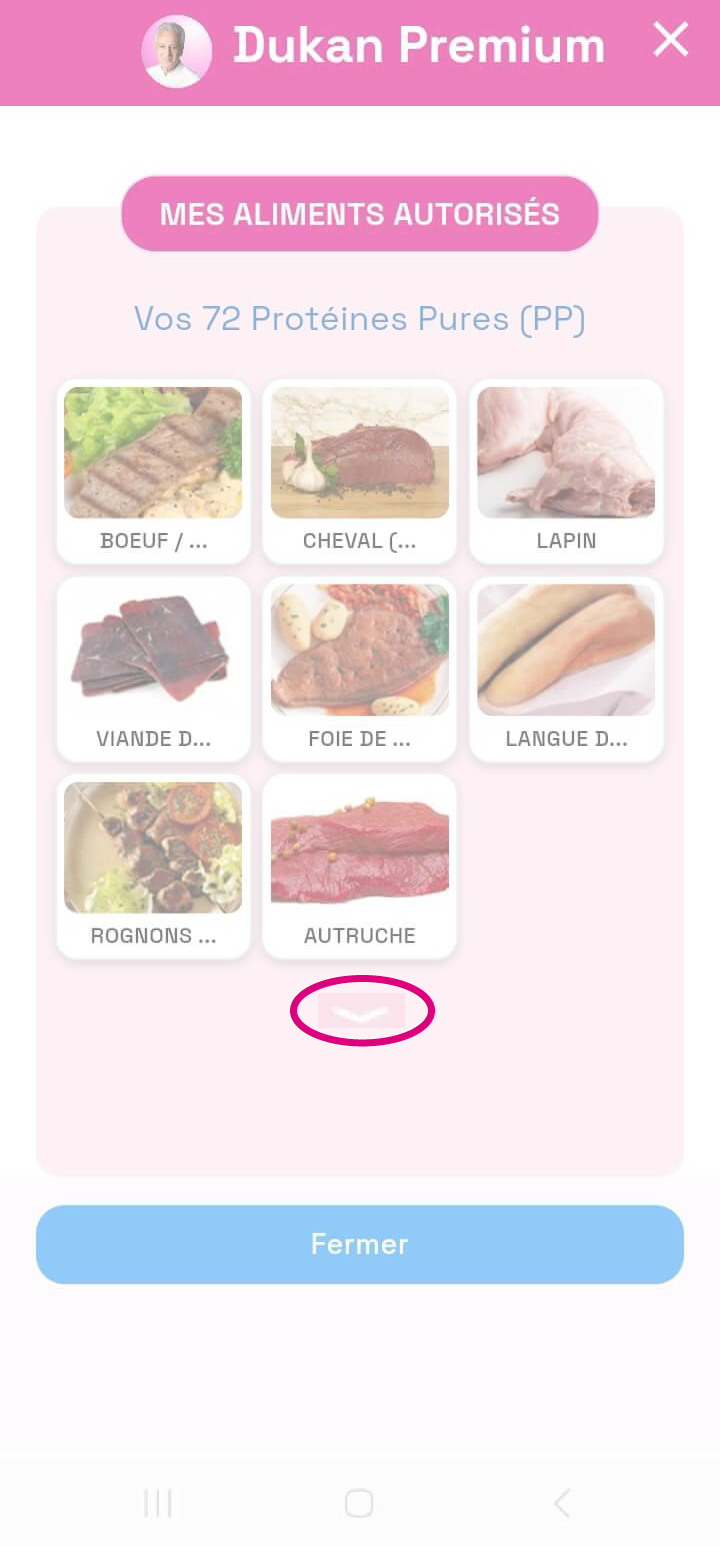Open the Lapin food card
This screenshot has width=720, height=1546.
coord(566,470)
